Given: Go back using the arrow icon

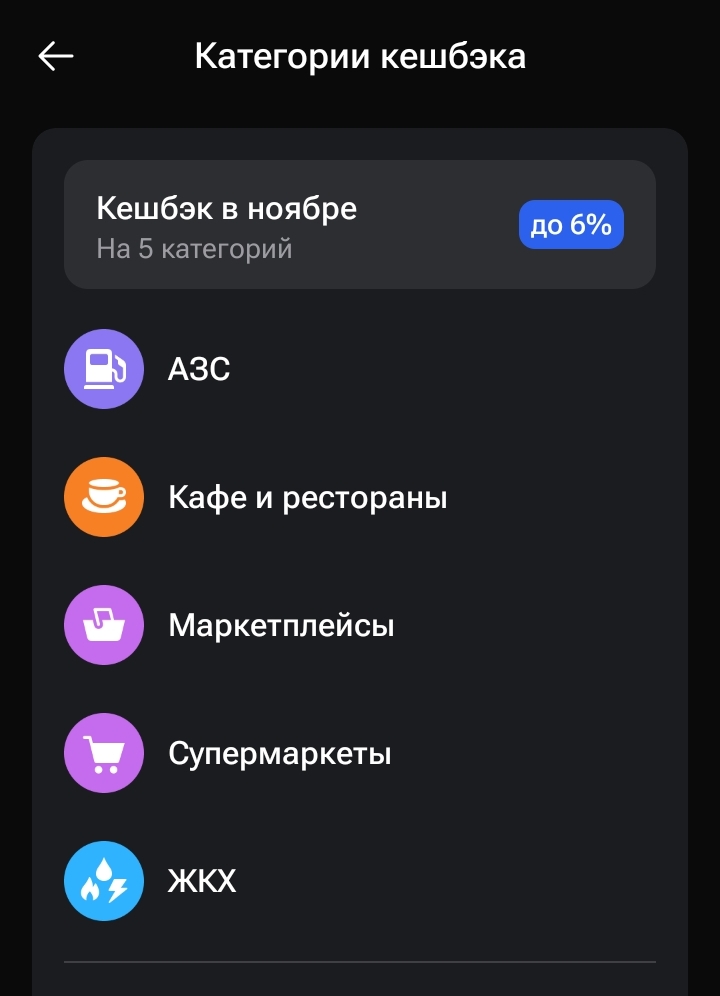Looking at the screenshot, I should pos(56,56).
